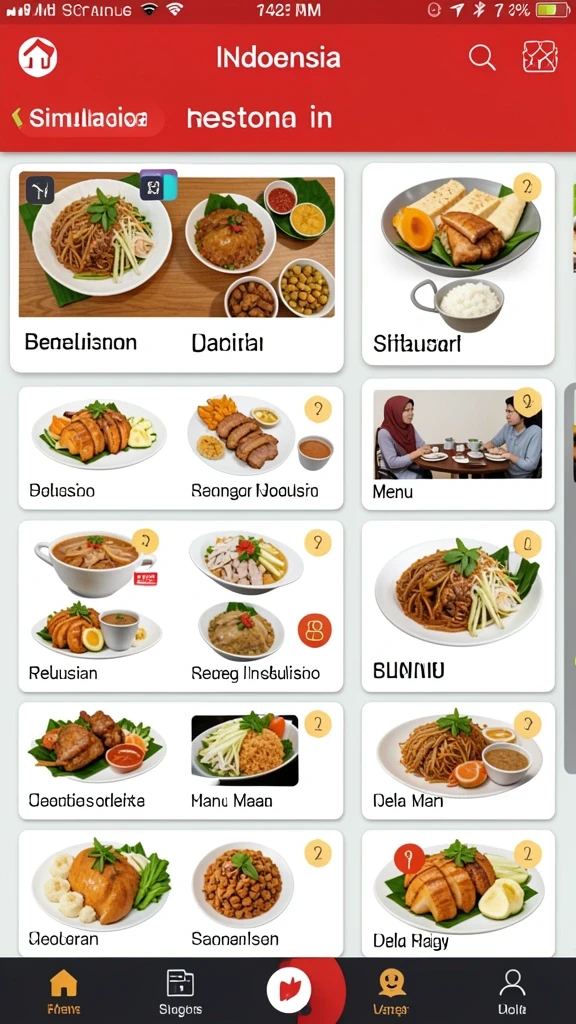Open the Benelulisnon featured banner
The width and height of the screenshot is (576, 1024).
click(x=177, y=268)
